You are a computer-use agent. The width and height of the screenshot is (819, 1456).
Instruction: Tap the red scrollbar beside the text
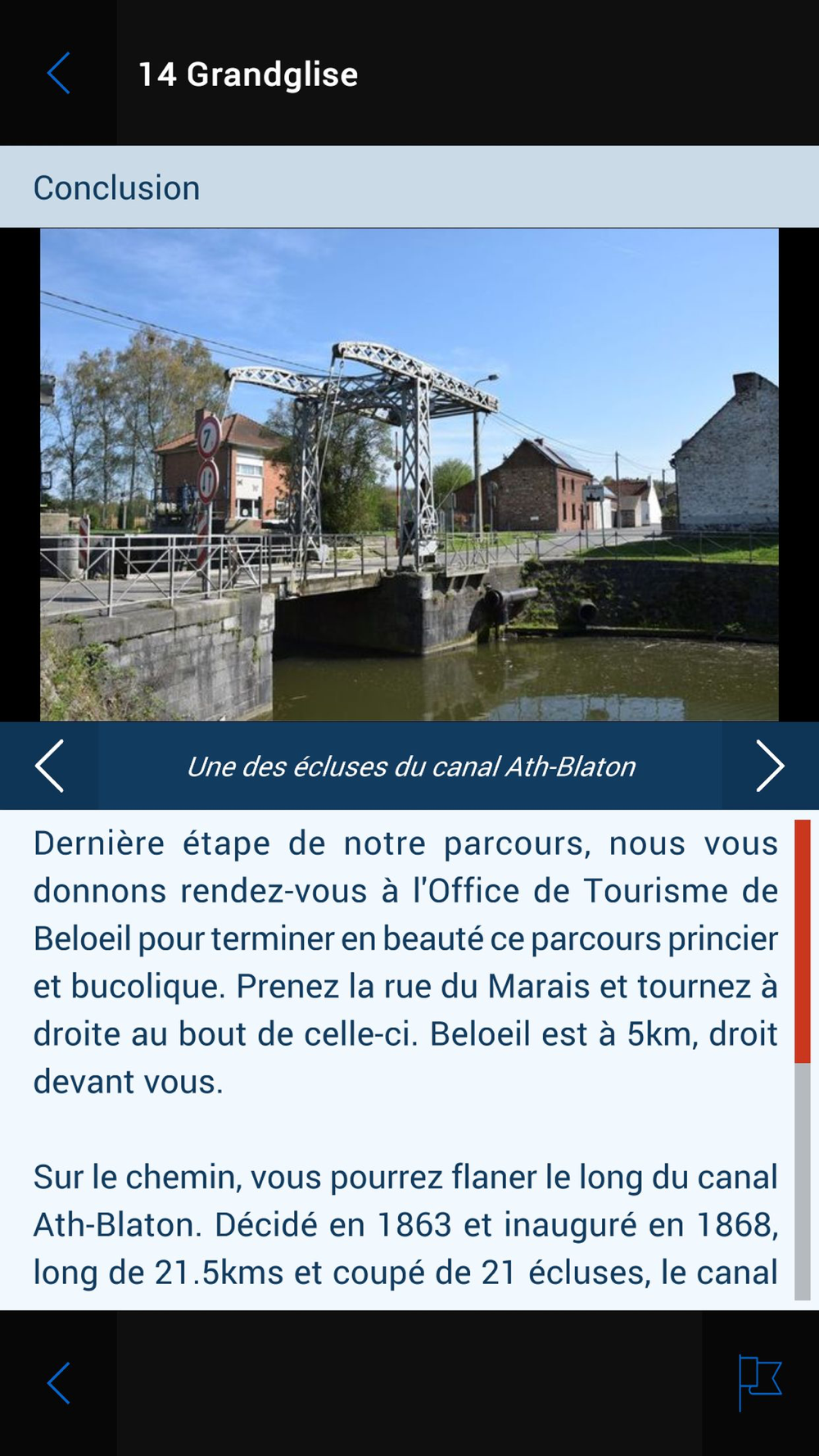click(x=803, y=942)
